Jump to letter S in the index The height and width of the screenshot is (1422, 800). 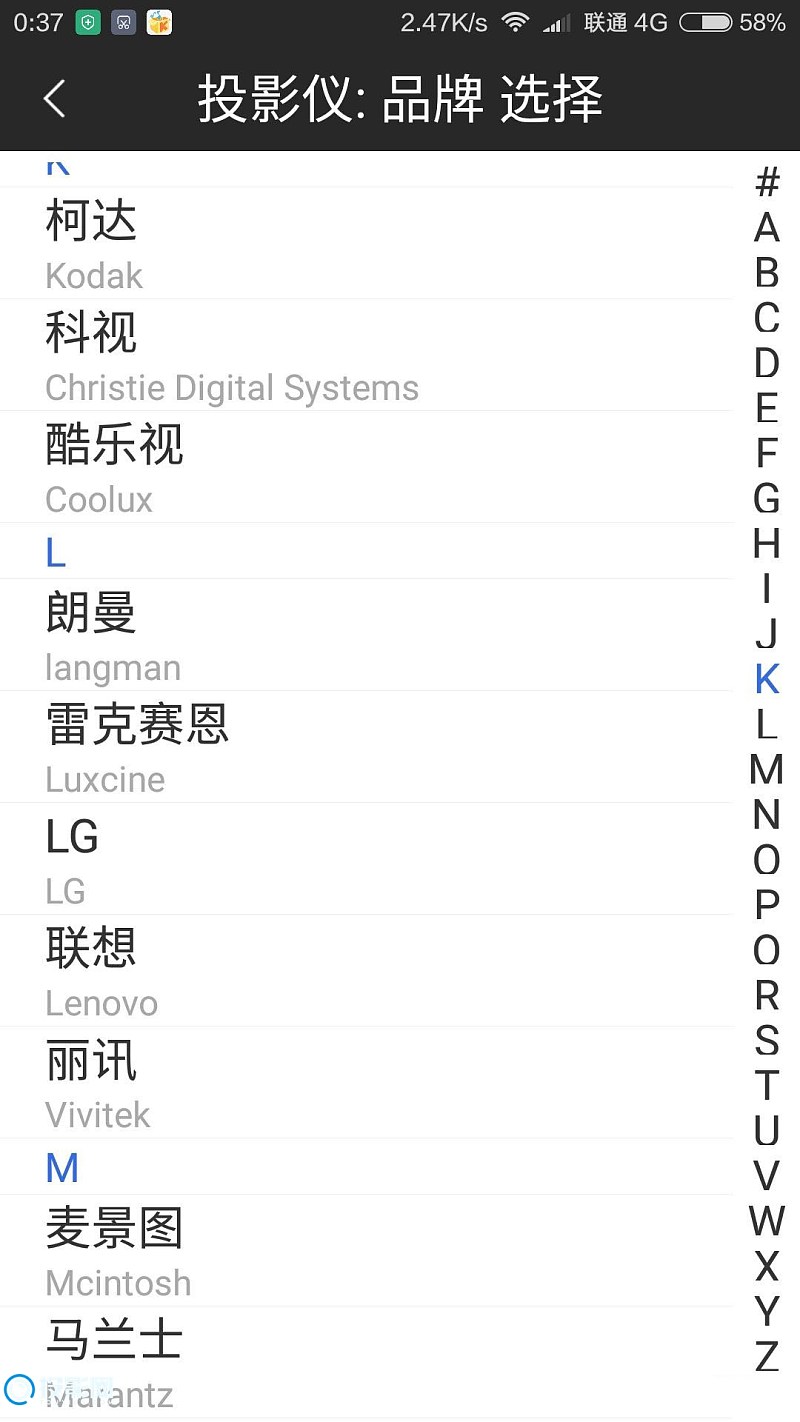coord(767,1040)
